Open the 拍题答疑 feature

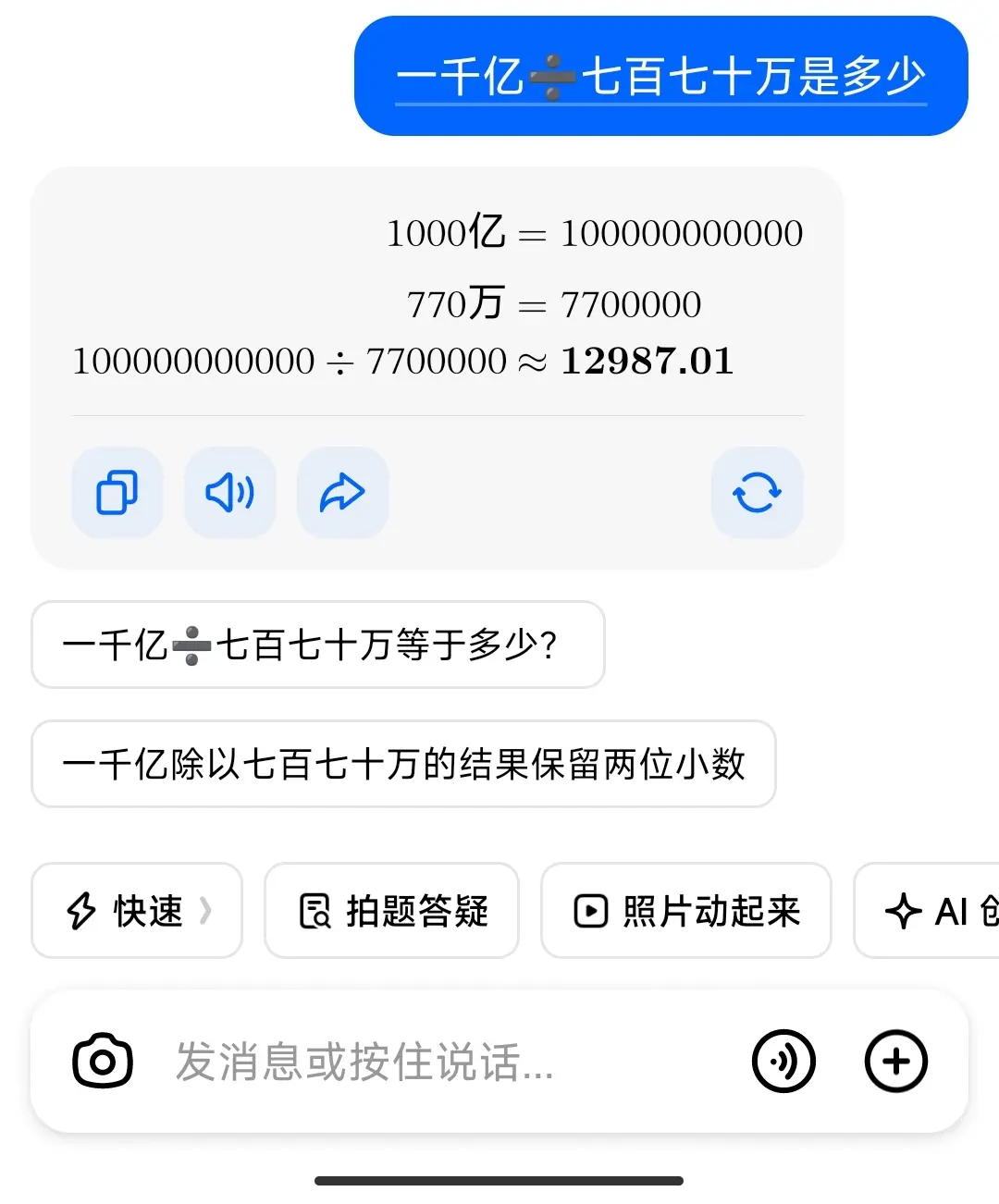coord(391,911)
